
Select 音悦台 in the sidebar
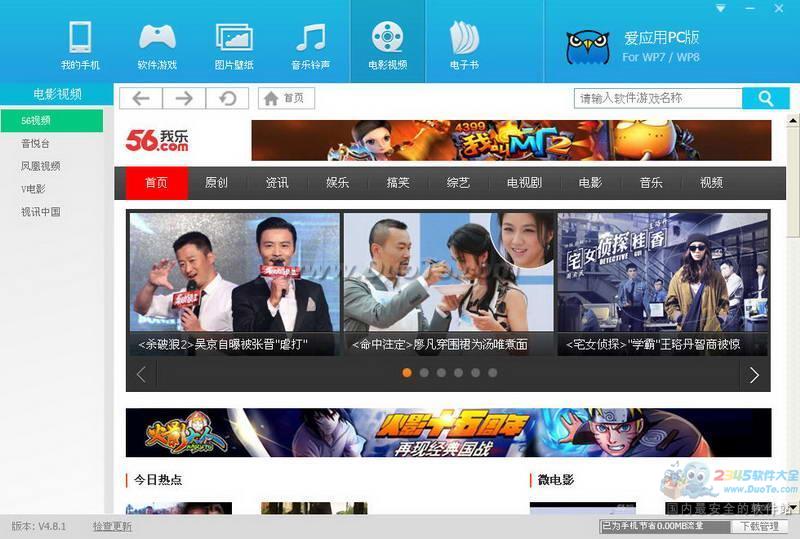pos(35,143)
